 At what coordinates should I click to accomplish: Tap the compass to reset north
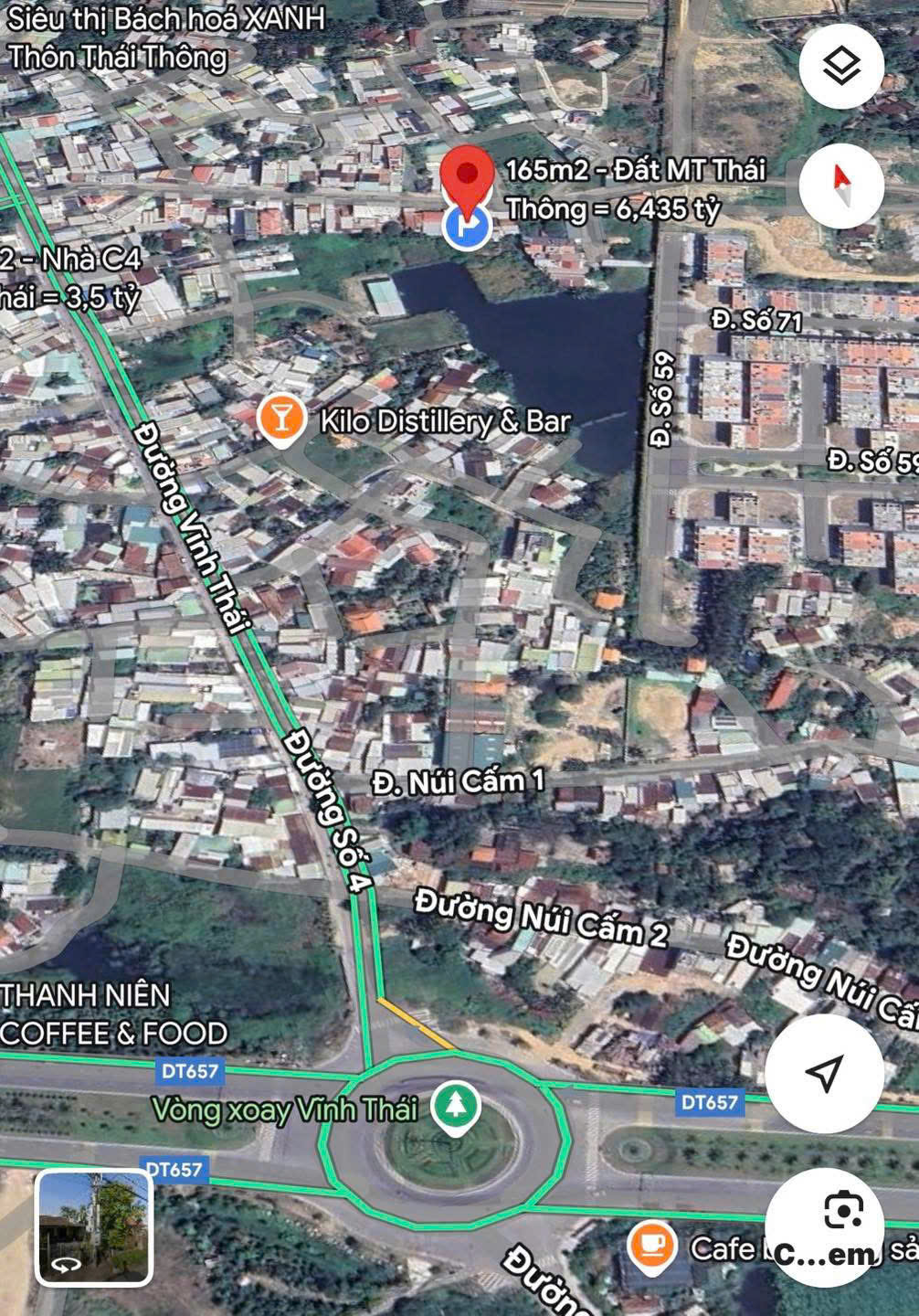(x=840, y=184)
